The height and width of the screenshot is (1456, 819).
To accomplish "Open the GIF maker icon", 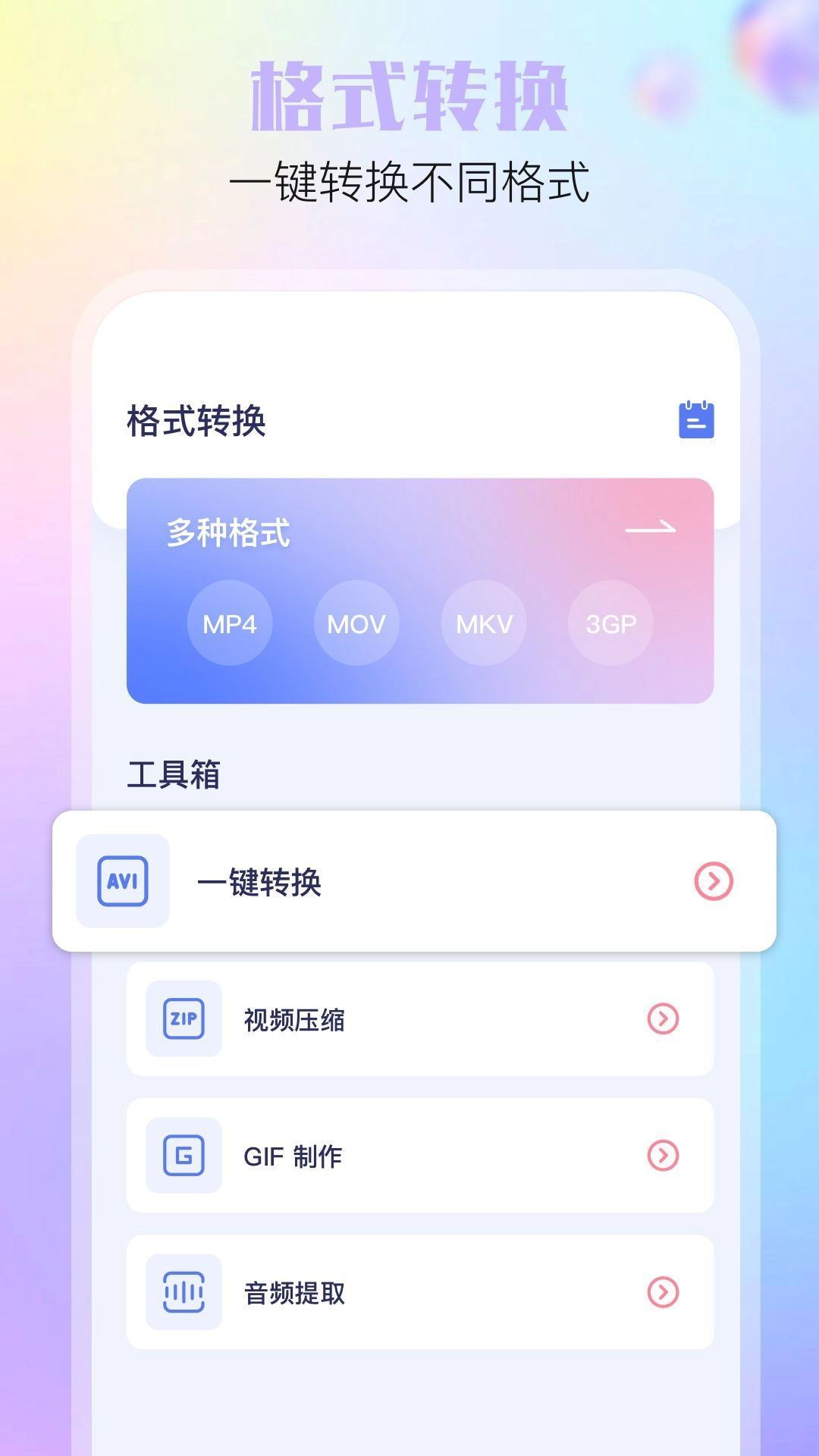I will coord(183,1156).
